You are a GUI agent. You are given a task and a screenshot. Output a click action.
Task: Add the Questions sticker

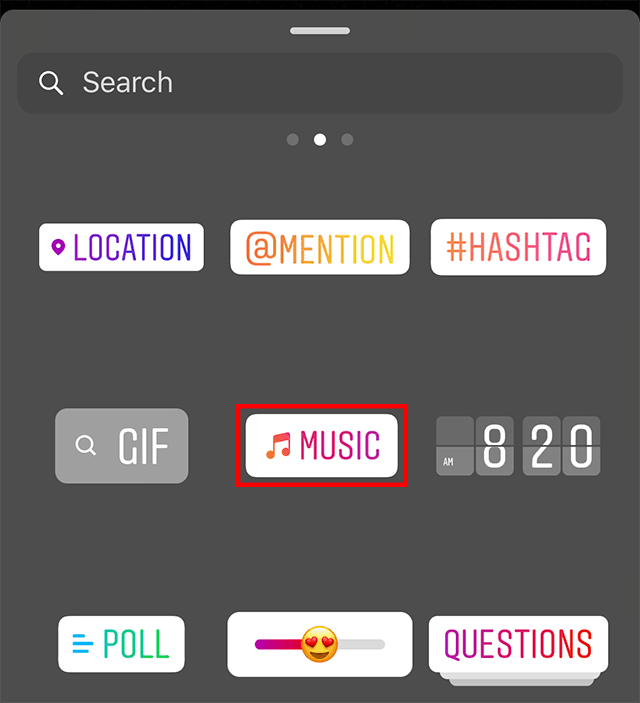click(518, 643)
